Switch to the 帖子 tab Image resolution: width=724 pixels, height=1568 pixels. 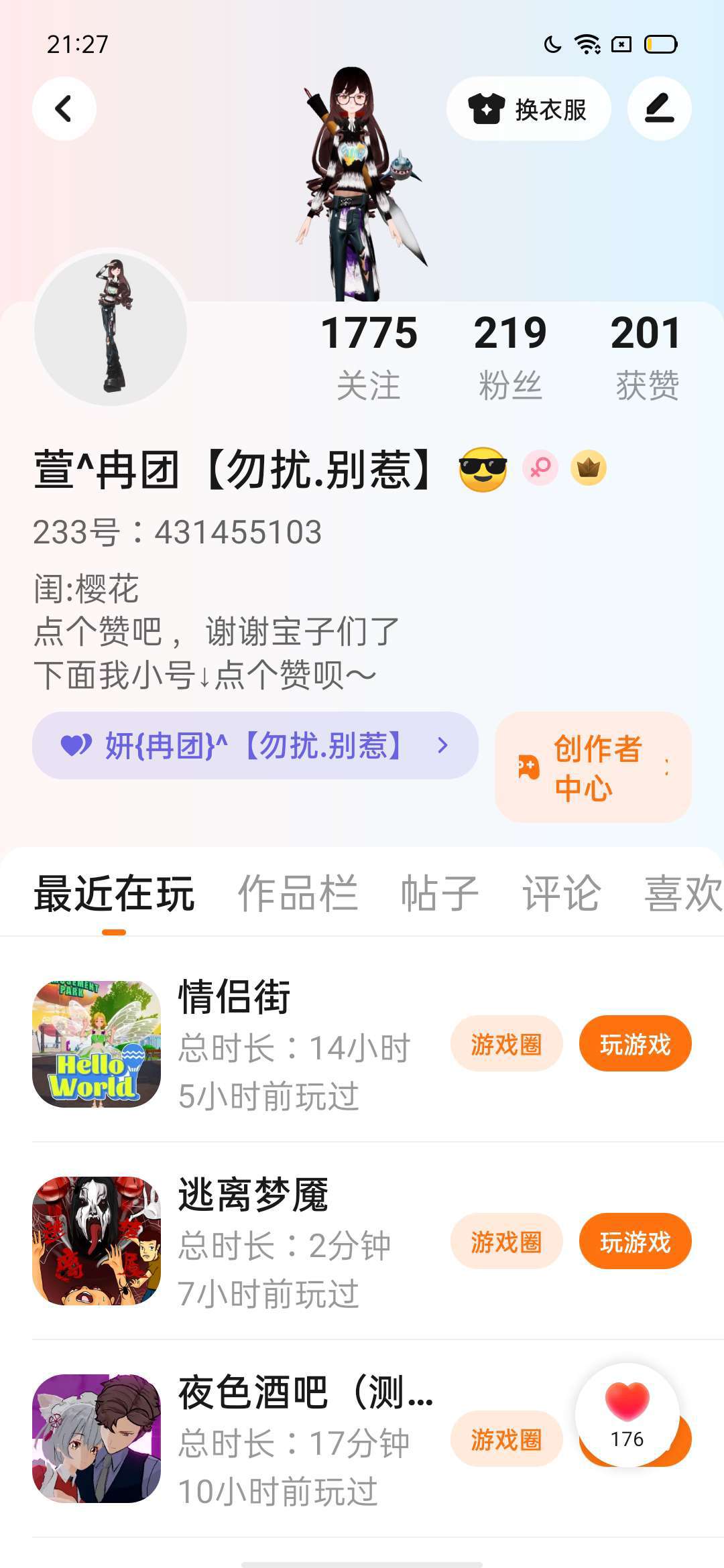pos(440,893)
